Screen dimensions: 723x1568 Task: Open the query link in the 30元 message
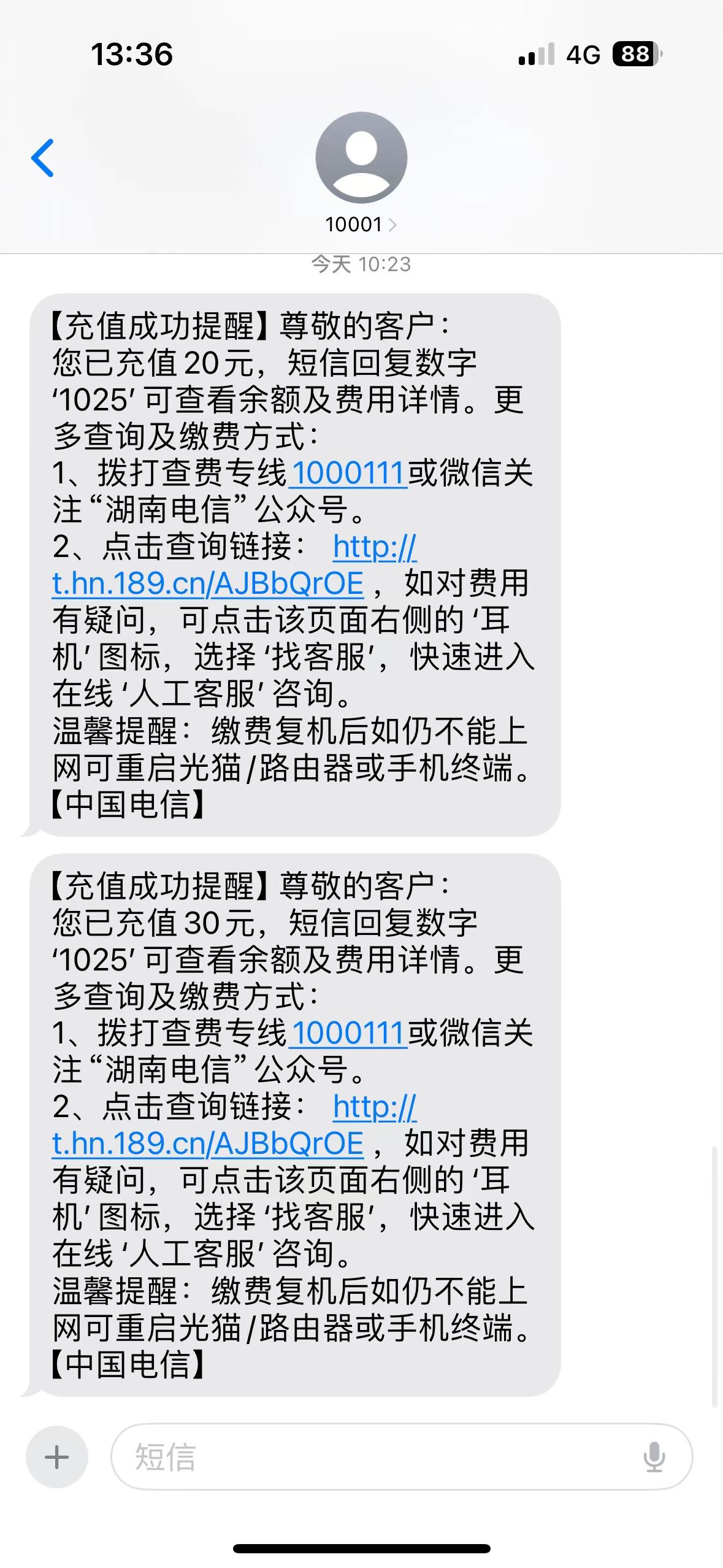[x=208, y=1144]
